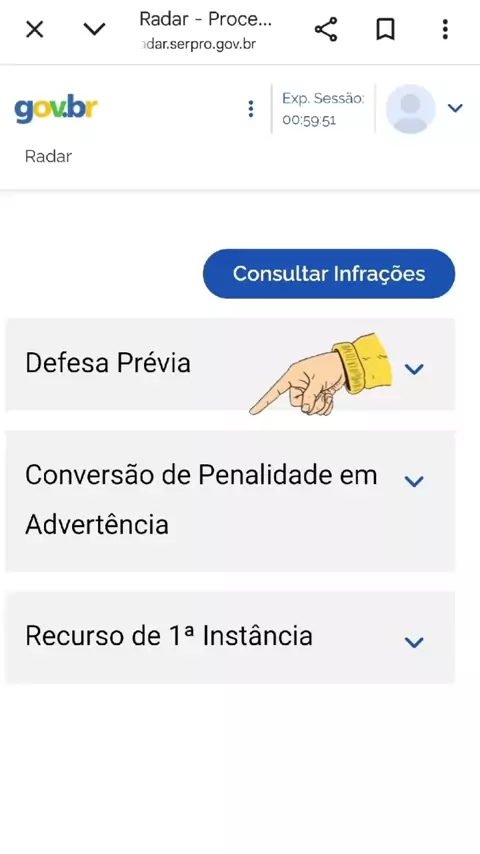This screenshot has width=480, height=854.
Task: Expand Recurso de 1ª Instância section
Action: point(230,637)
